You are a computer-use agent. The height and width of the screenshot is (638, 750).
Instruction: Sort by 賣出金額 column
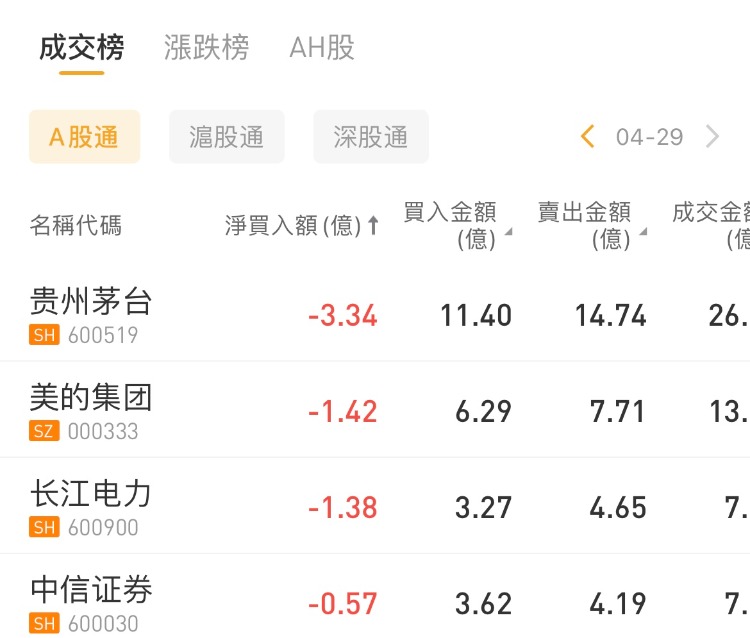click(x=591, y=225)
